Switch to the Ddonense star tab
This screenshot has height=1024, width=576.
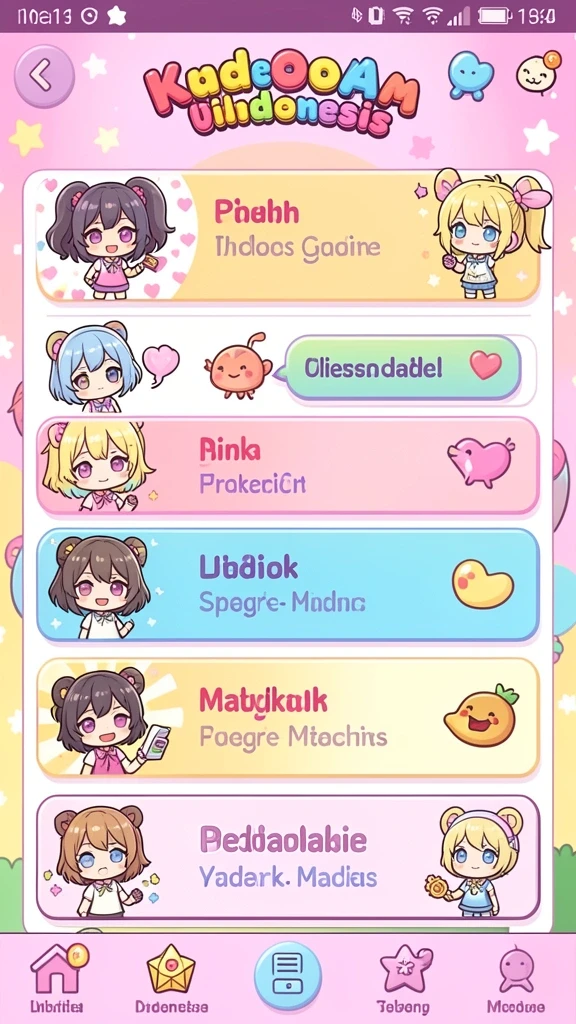[x=171, y=980]
